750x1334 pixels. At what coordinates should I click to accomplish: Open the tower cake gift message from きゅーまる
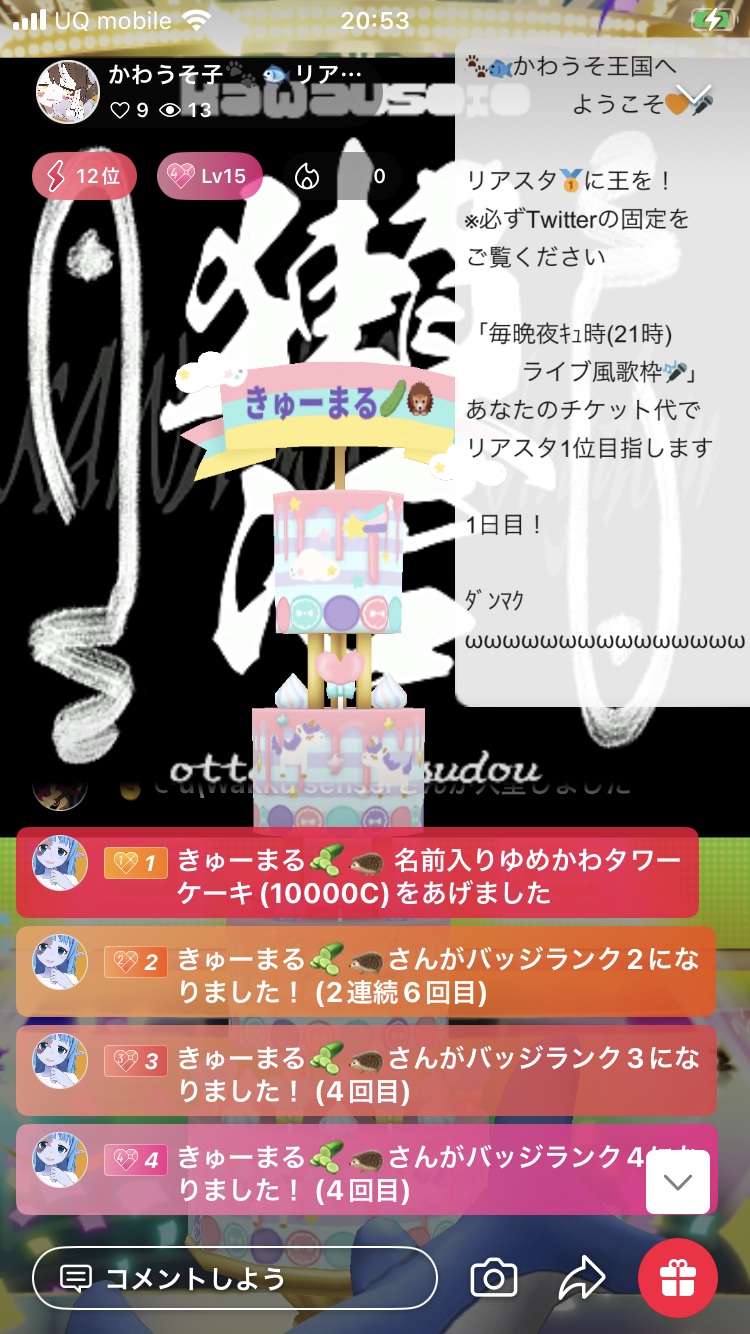click(357, 874)
